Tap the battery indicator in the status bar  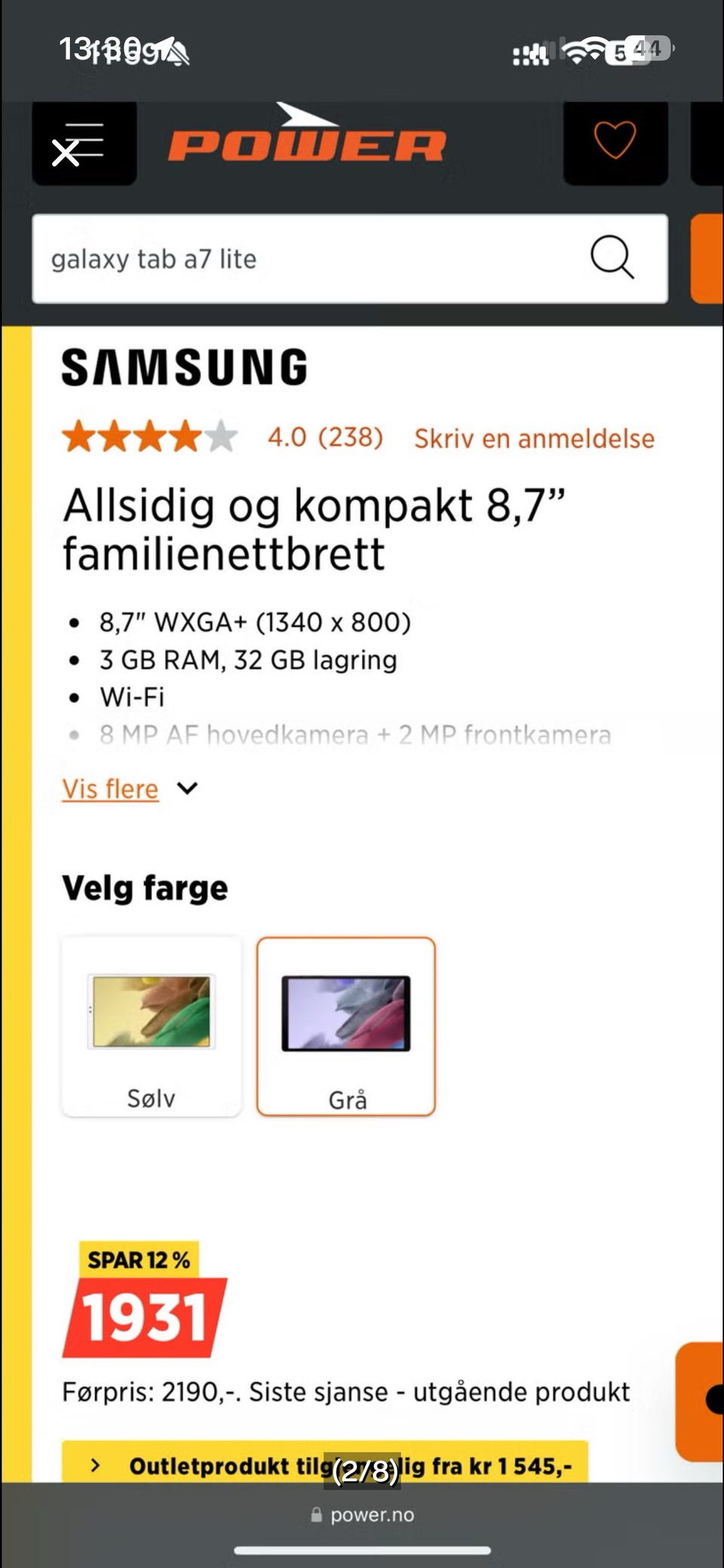coord(642,50)
